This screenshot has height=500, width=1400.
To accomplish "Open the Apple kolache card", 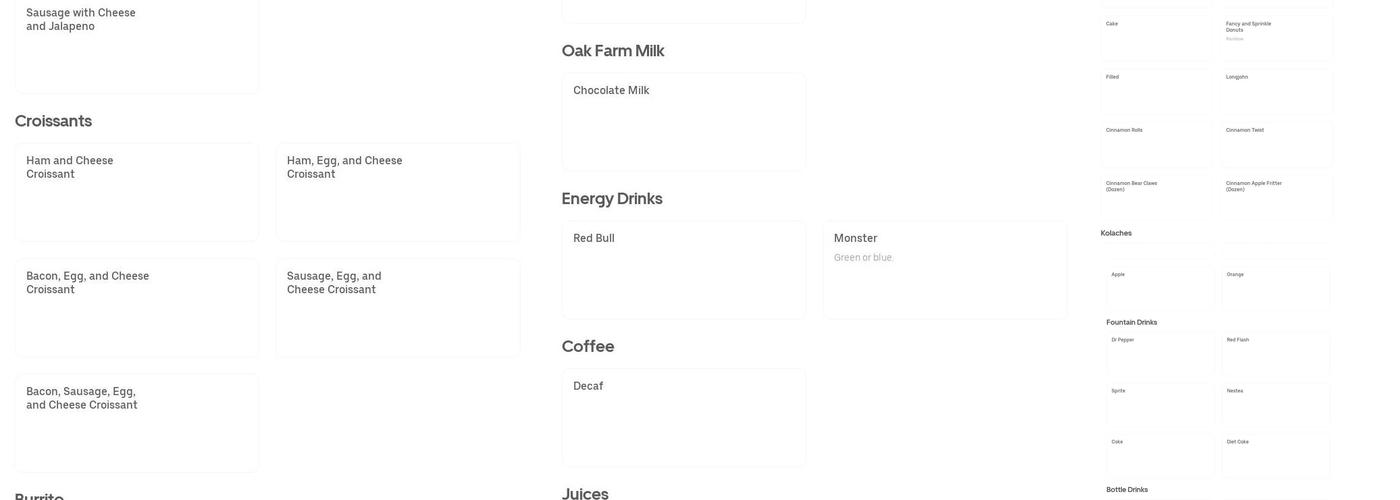I will (1160, 286).
